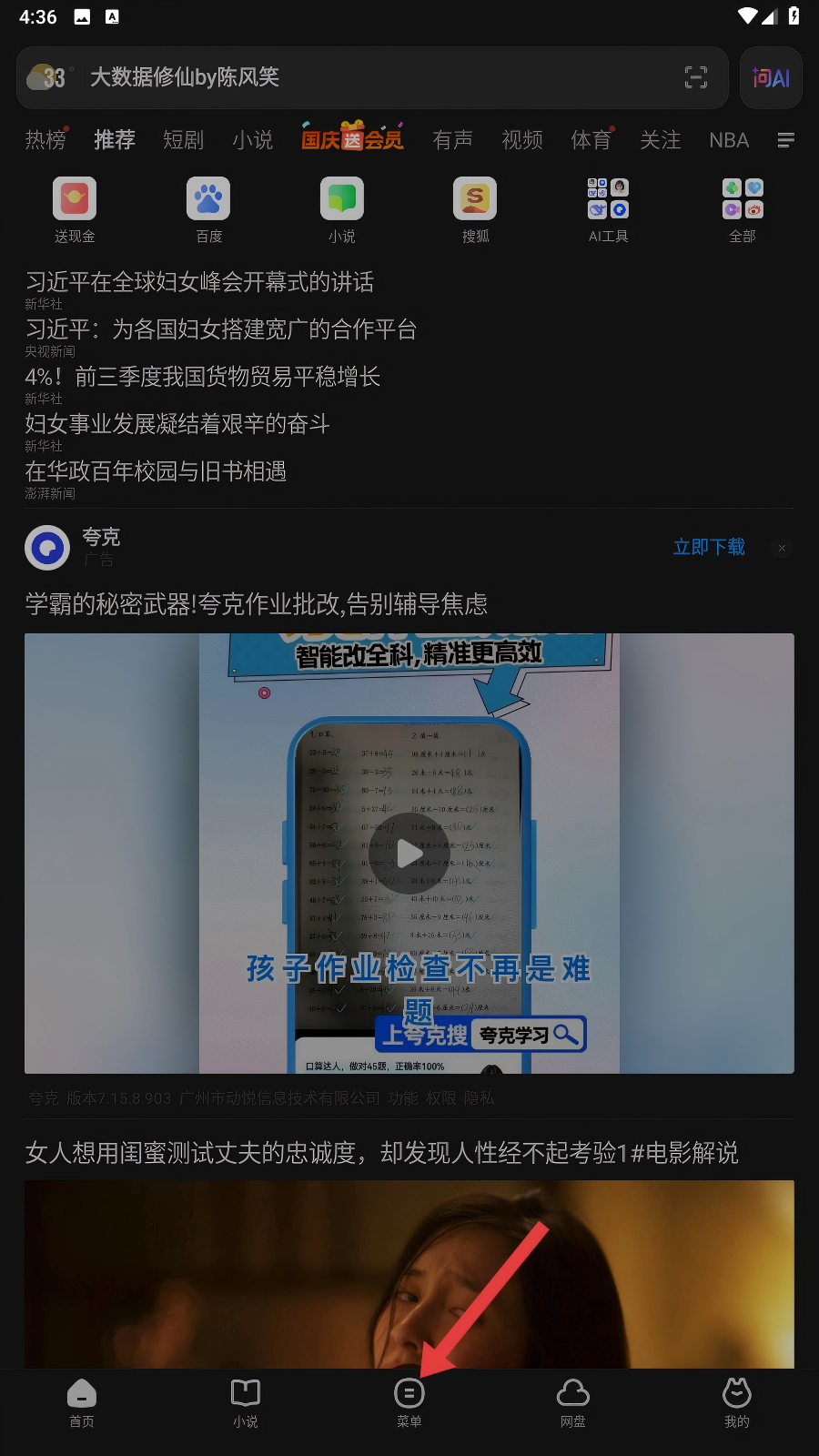The height and width of the screenshot is (1456, 819).
Task: Open the AI工具 shortcut
Action: coord(608,209)
